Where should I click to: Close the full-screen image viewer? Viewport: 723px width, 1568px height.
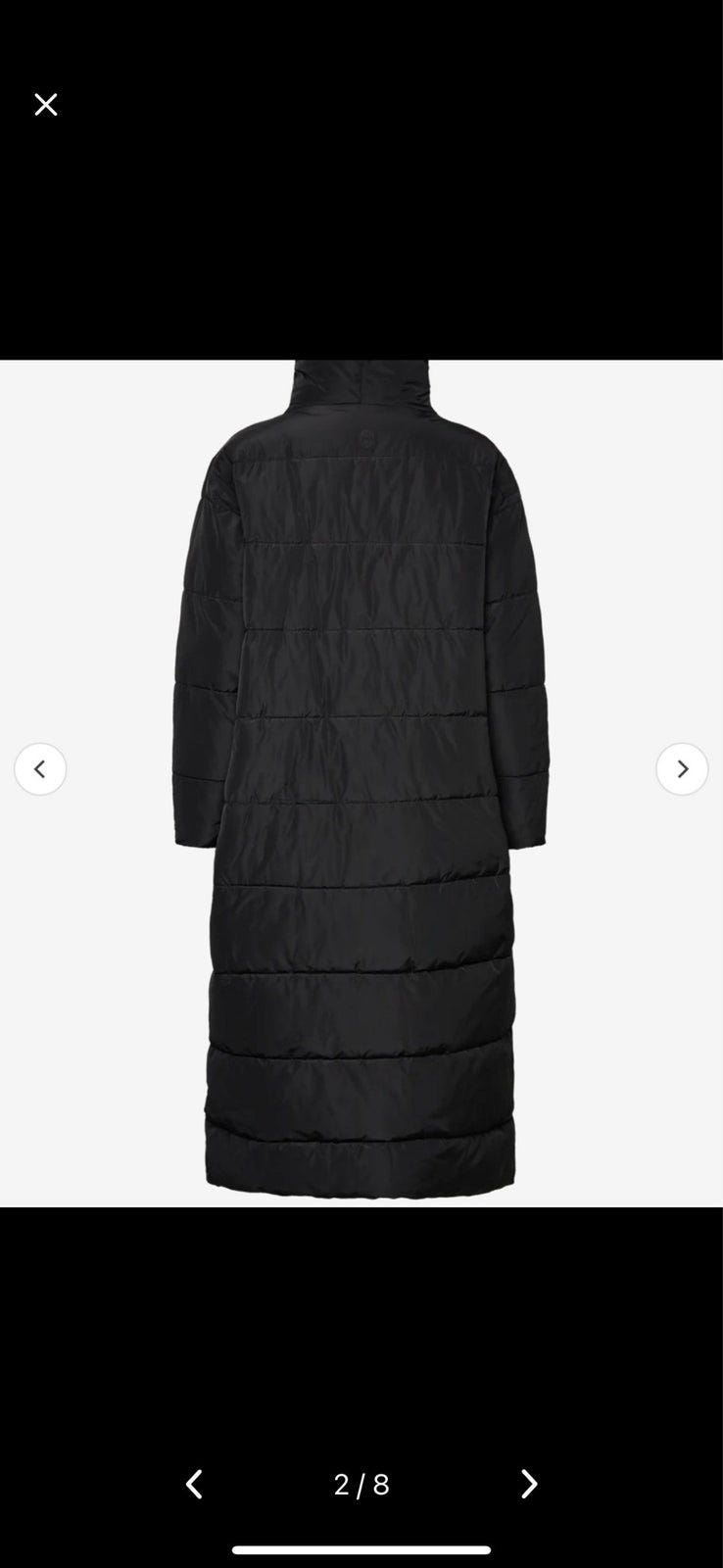(46, 105)
